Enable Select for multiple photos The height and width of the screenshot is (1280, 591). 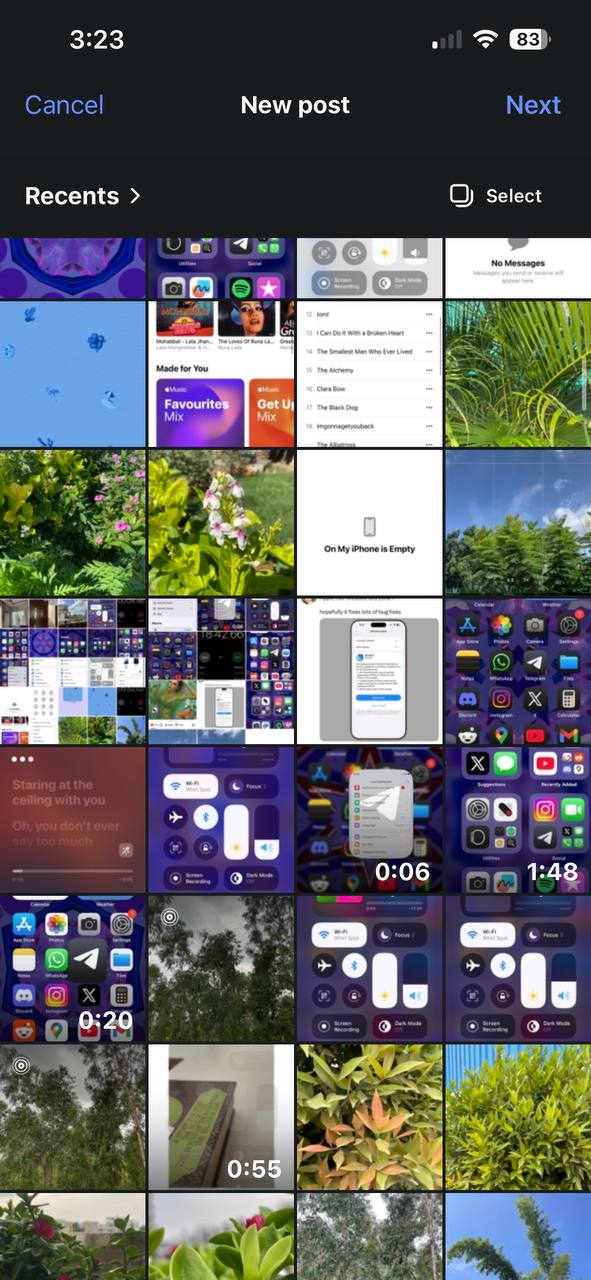(495, 196)
